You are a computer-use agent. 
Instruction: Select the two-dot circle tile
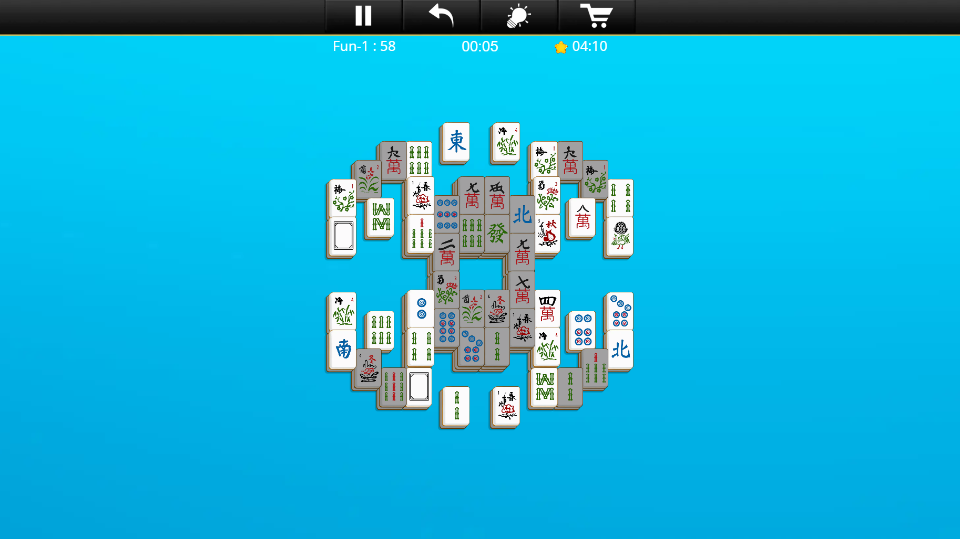(x=420, y=307)
